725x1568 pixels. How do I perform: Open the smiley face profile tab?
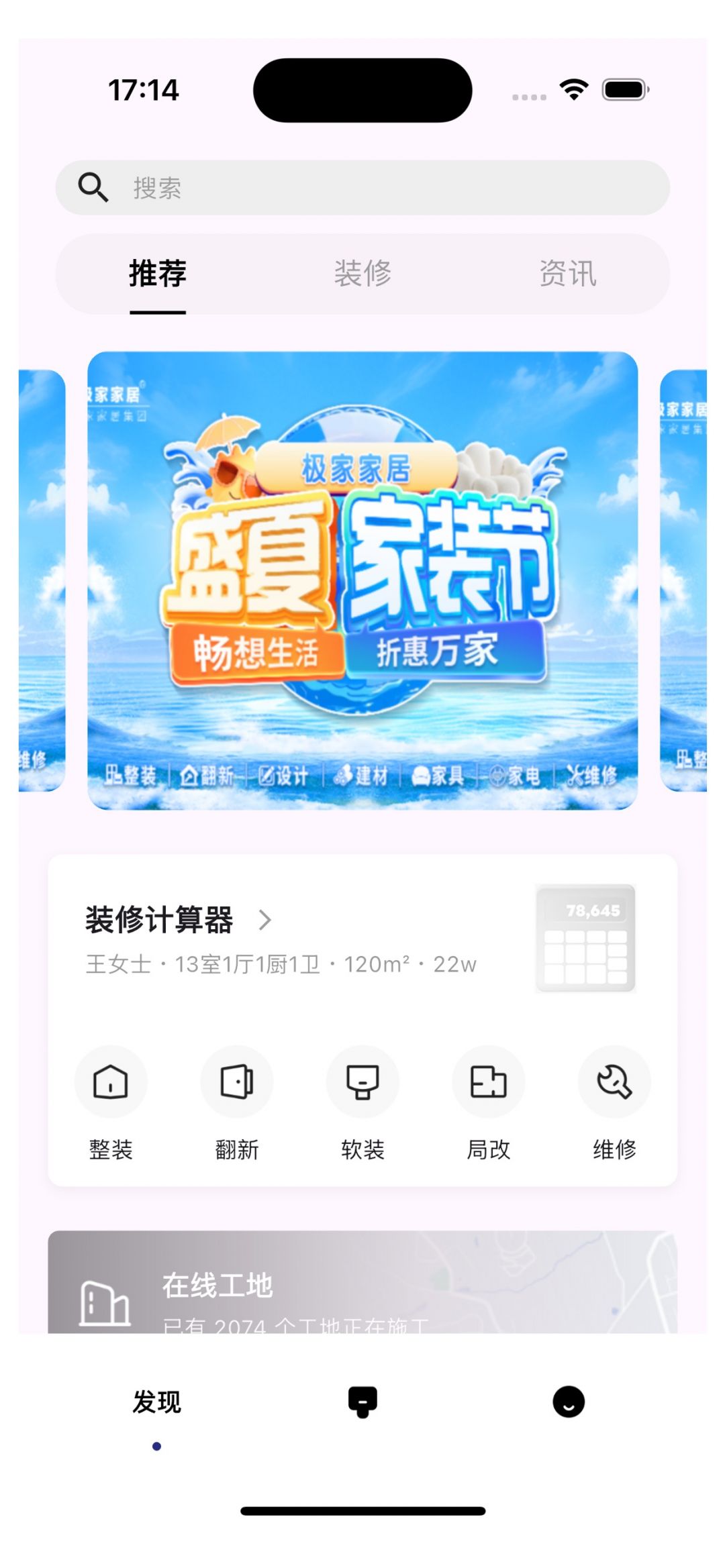(569, 1402)
